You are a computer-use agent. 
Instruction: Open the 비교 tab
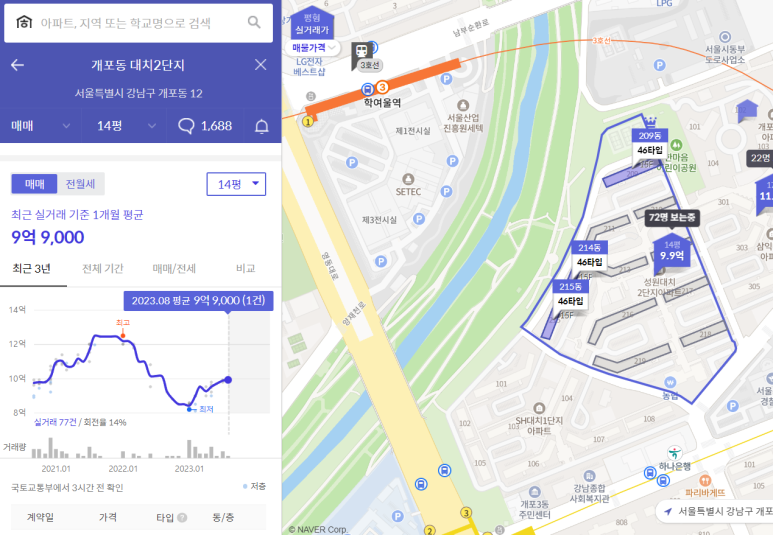(x=245, y=268)
